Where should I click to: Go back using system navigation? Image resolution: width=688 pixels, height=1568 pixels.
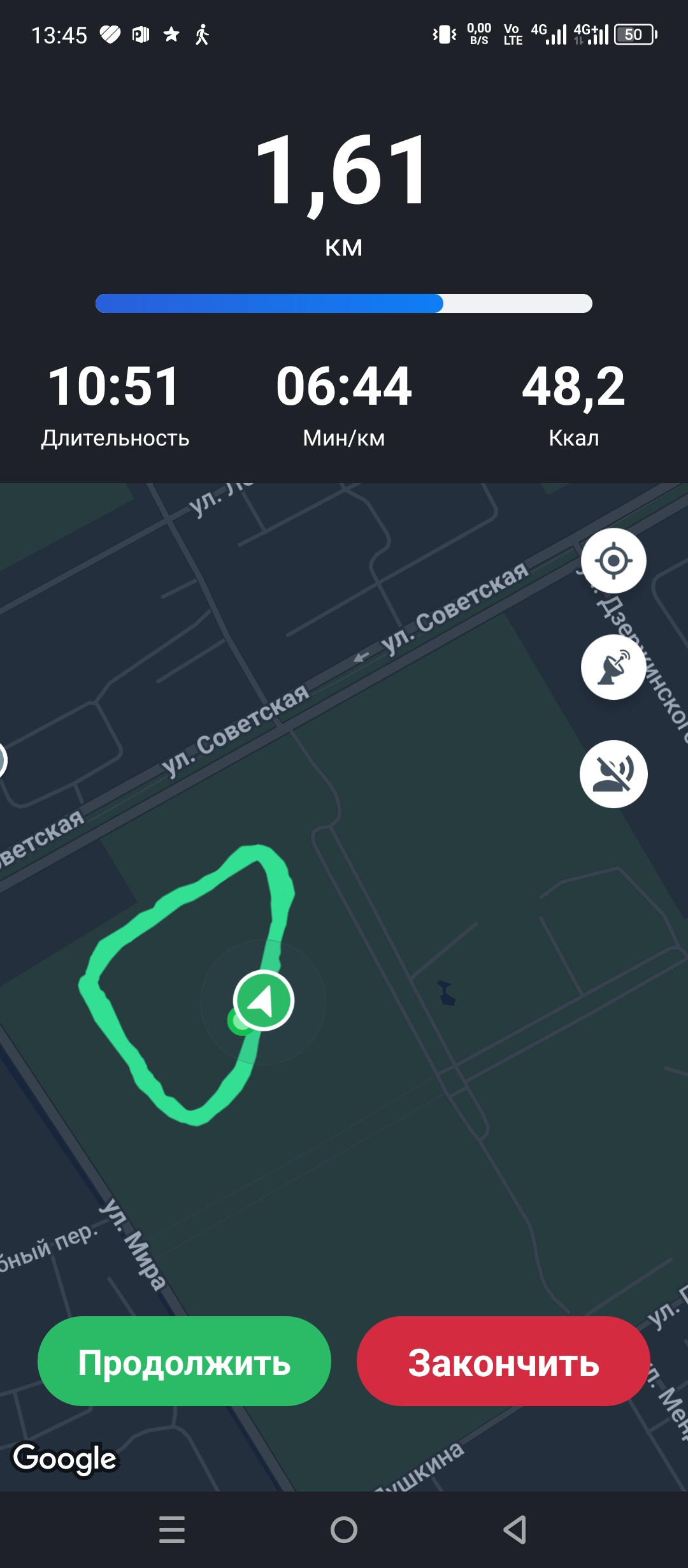pos(515,1529)
